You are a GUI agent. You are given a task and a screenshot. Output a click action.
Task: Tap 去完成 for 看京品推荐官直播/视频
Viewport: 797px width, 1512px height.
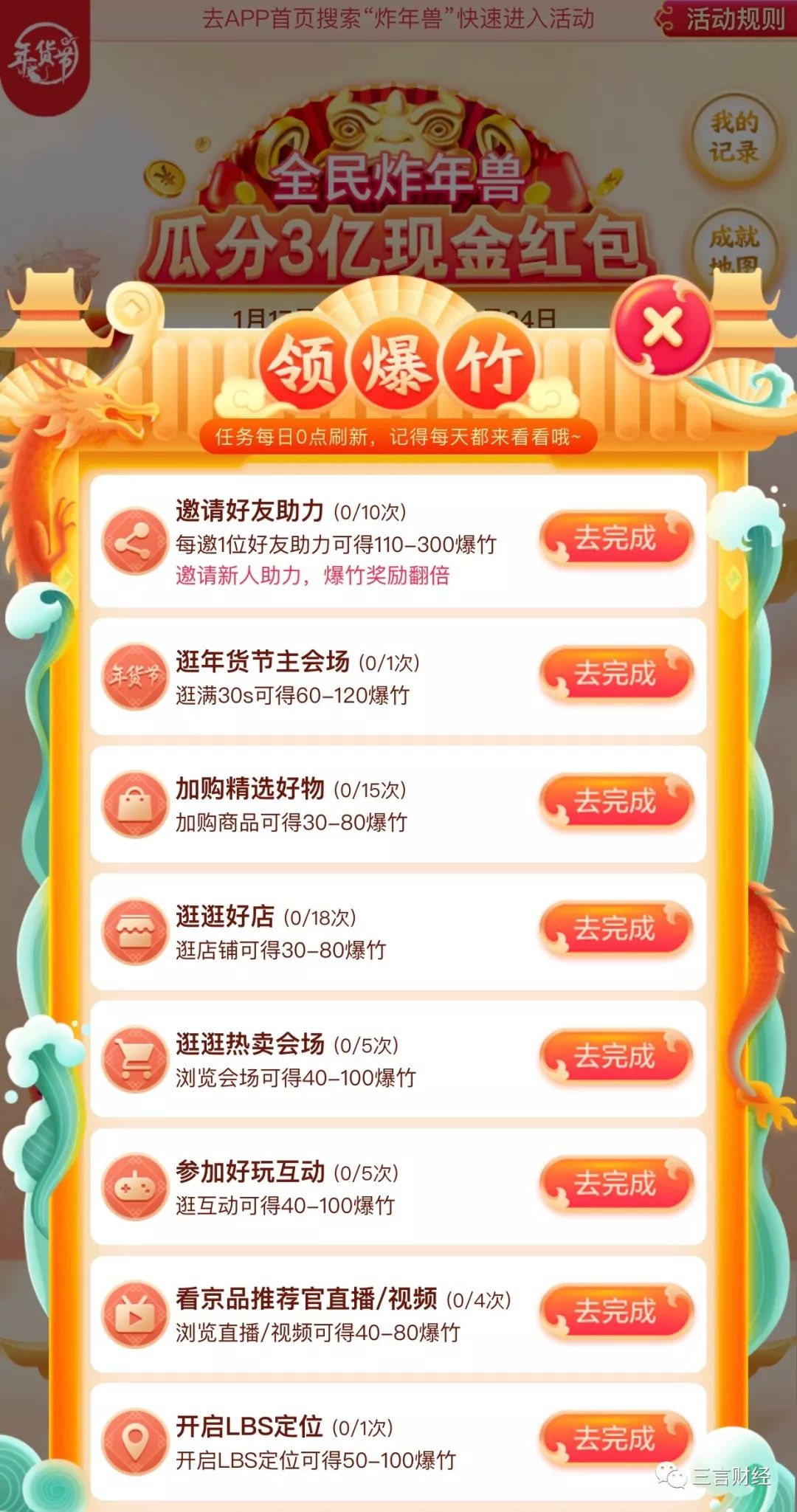click(615, 1312)
